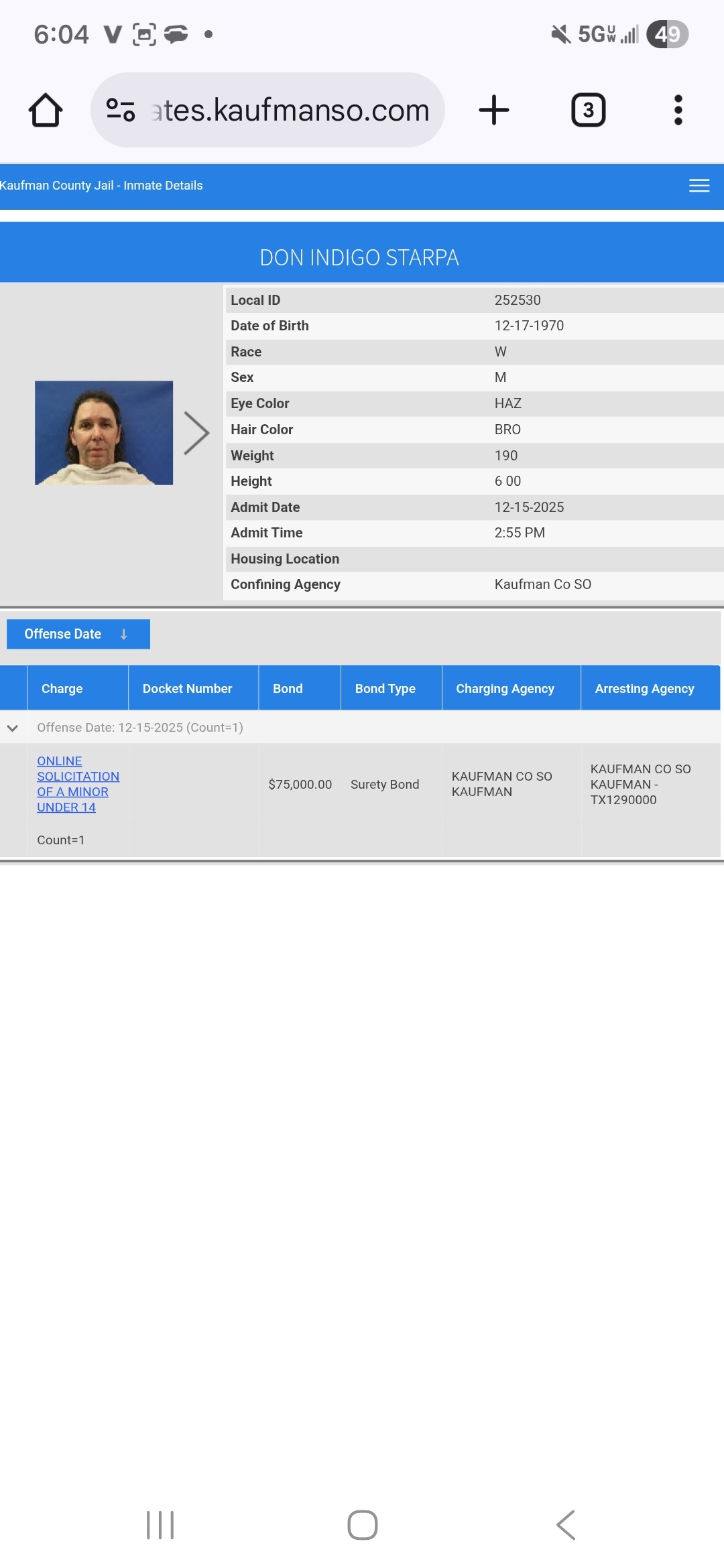
Task: Go to the browser home page
Action: (46, 110)
